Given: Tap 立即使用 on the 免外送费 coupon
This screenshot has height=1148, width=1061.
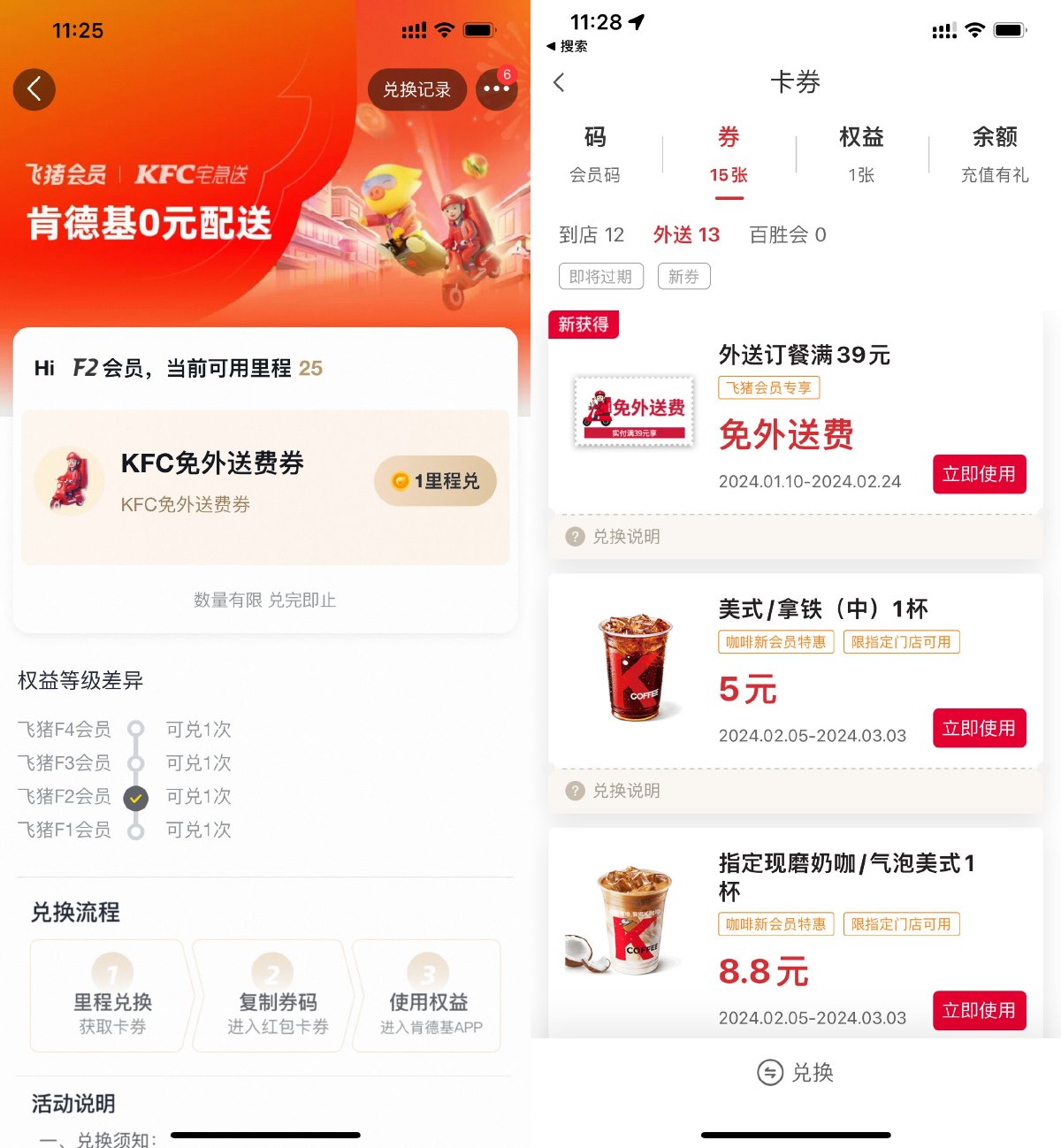Looking at the screenshot, I should pos(979,474).
